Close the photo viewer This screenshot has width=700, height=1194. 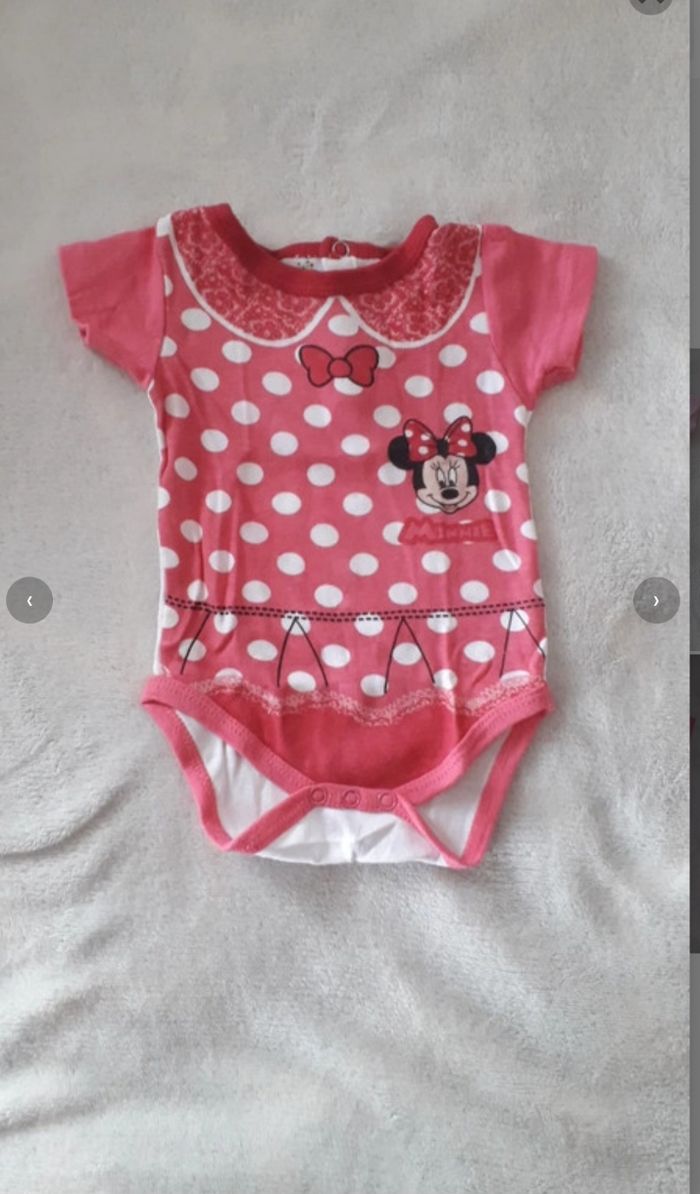click(650, 3)
